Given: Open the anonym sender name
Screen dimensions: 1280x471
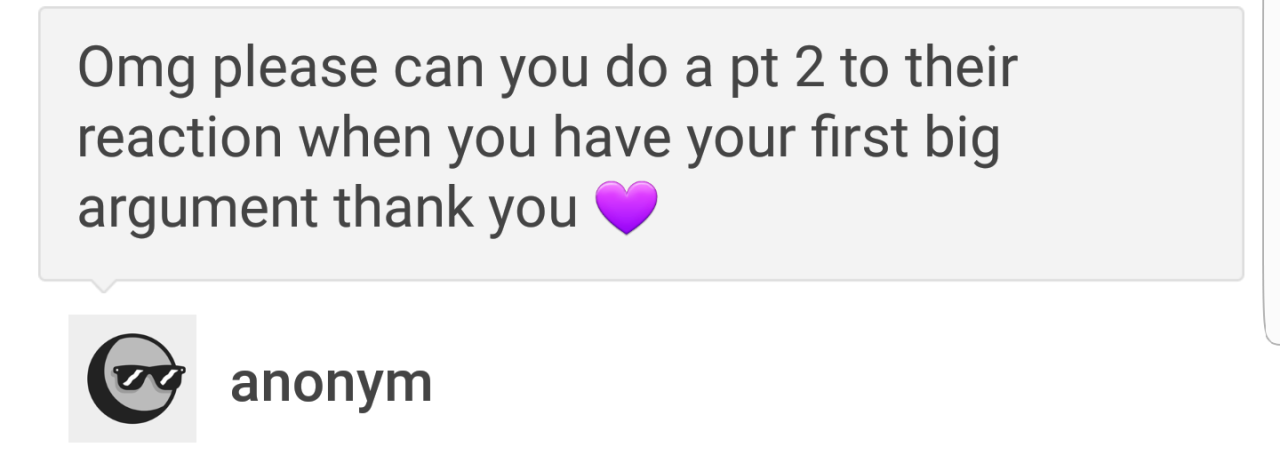Looking at the screenshot, I should coord(330,383).
